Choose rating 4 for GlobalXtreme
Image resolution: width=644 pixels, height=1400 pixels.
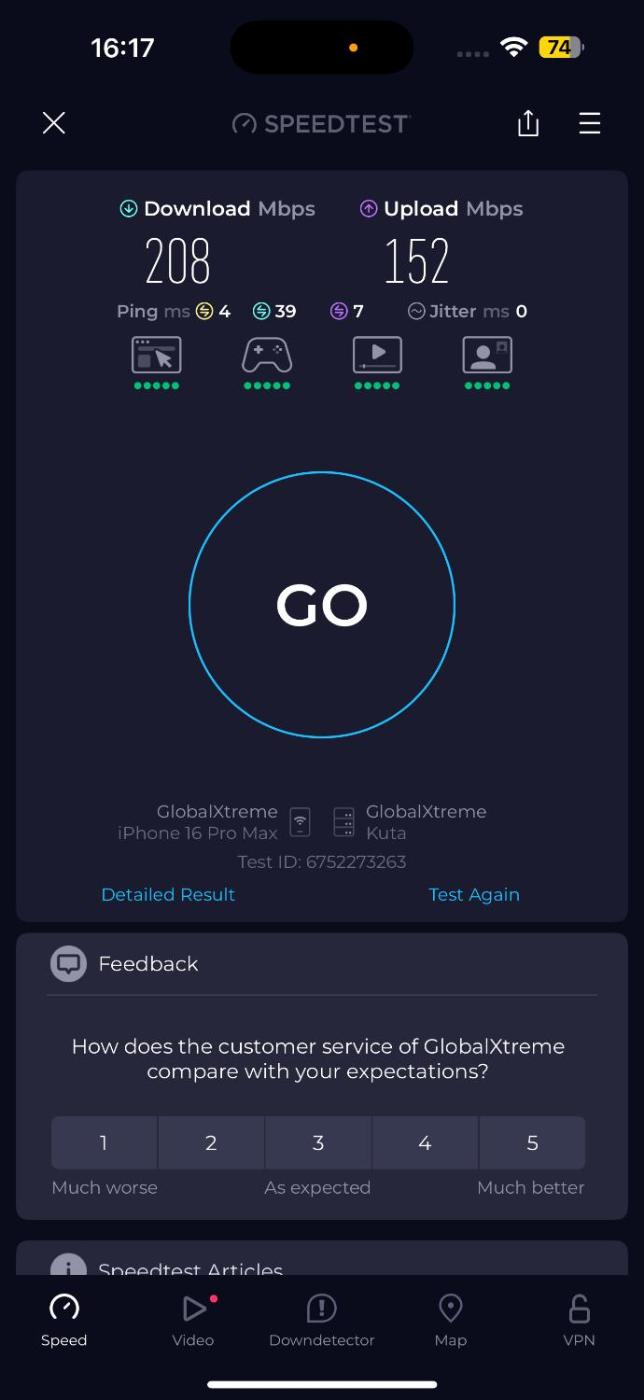pos(425,1143)
